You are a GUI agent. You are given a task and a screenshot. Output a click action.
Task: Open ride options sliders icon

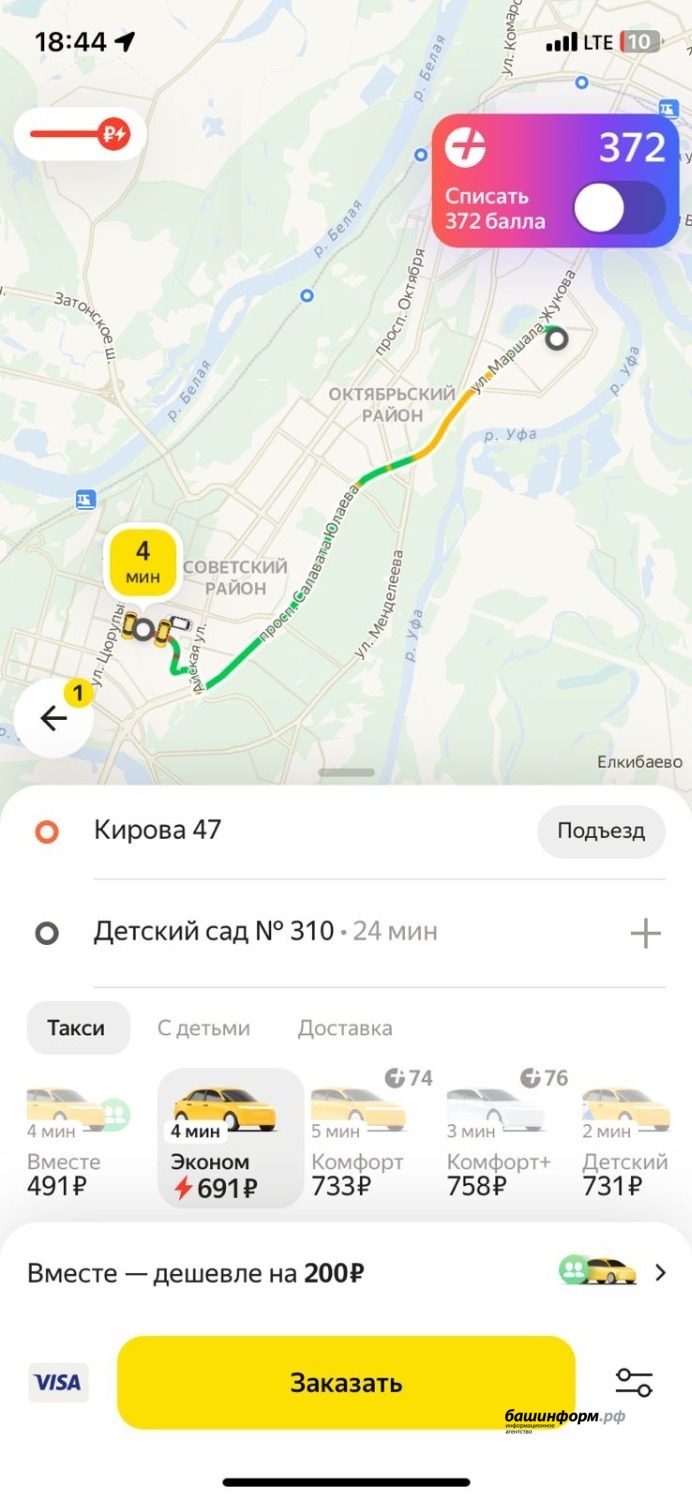coord(634,1383)
